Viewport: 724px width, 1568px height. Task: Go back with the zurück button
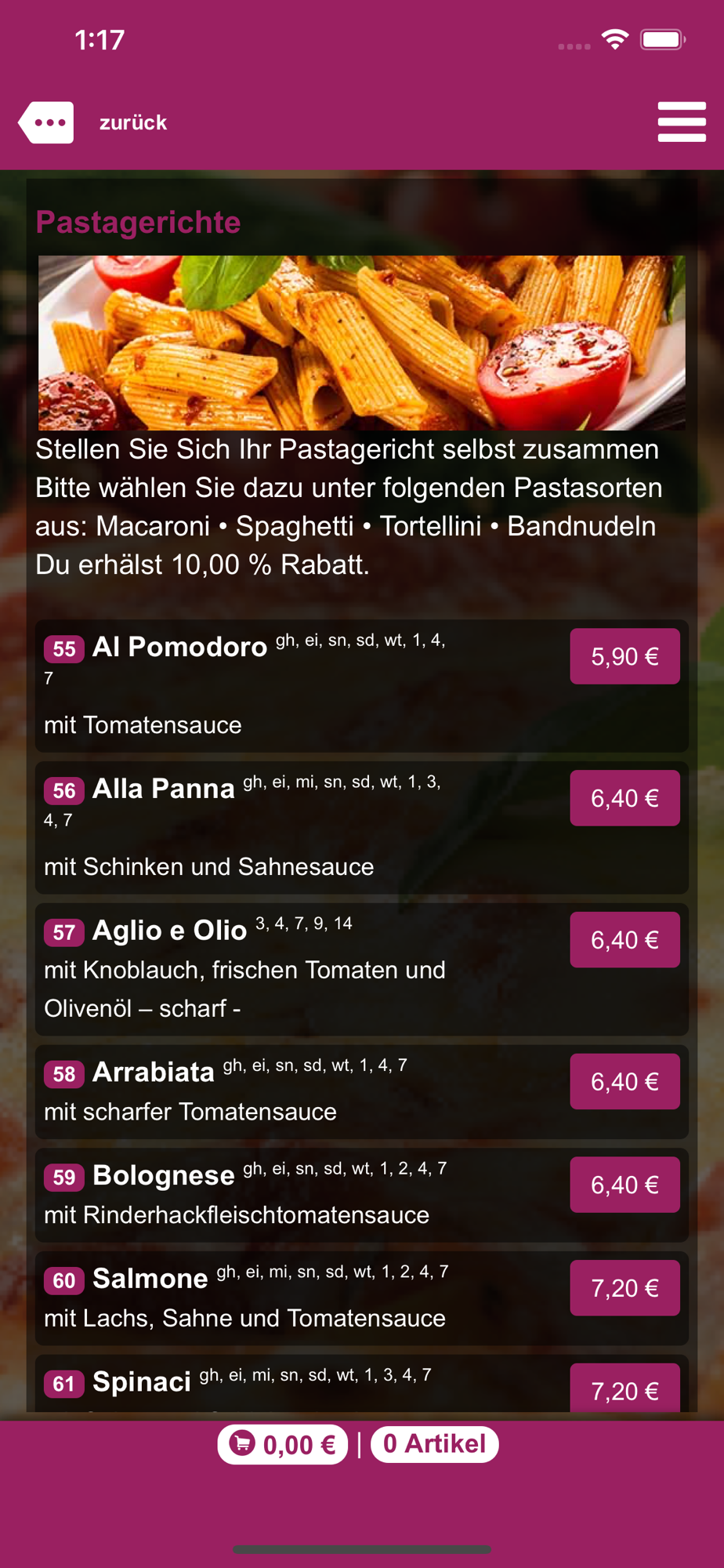click(94, 122)
